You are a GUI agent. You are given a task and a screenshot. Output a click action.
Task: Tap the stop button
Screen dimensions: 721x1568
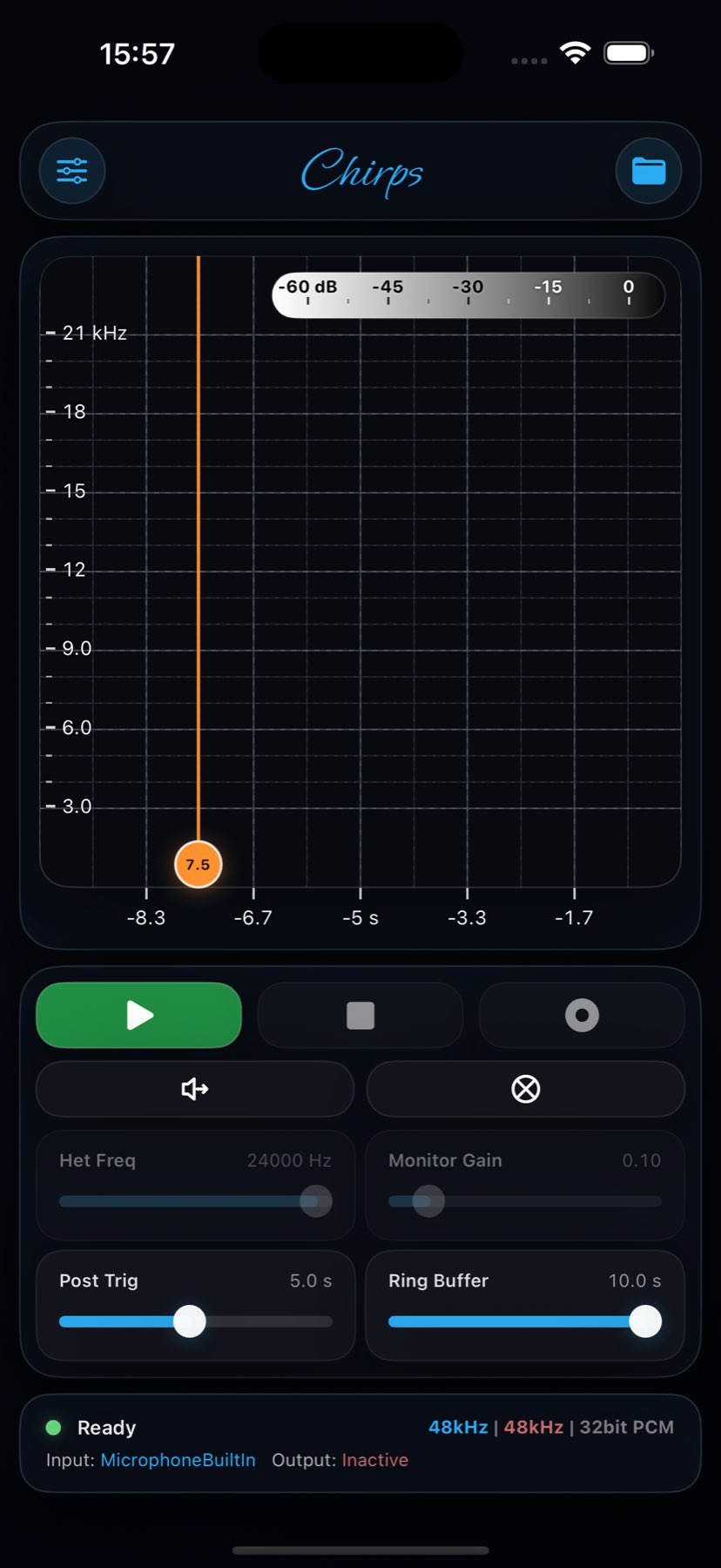click(x=360, y=1015)
